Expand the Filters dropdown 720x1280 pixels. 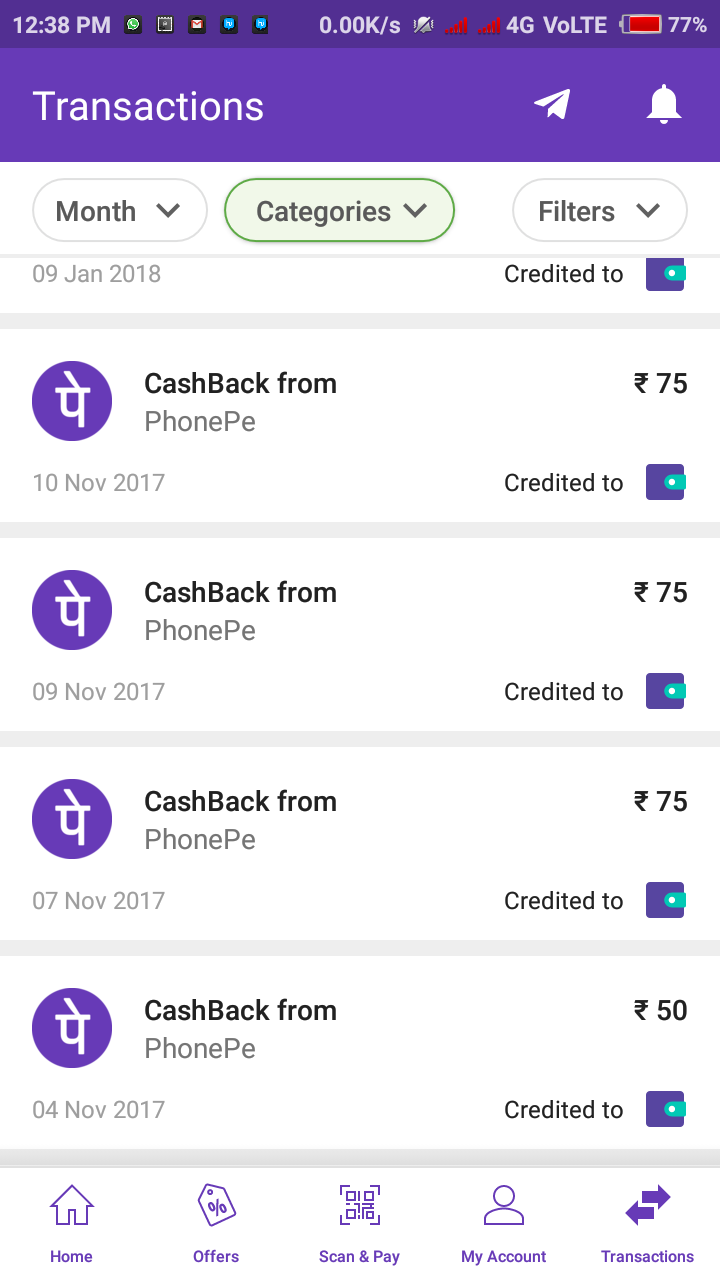point(599,211)
